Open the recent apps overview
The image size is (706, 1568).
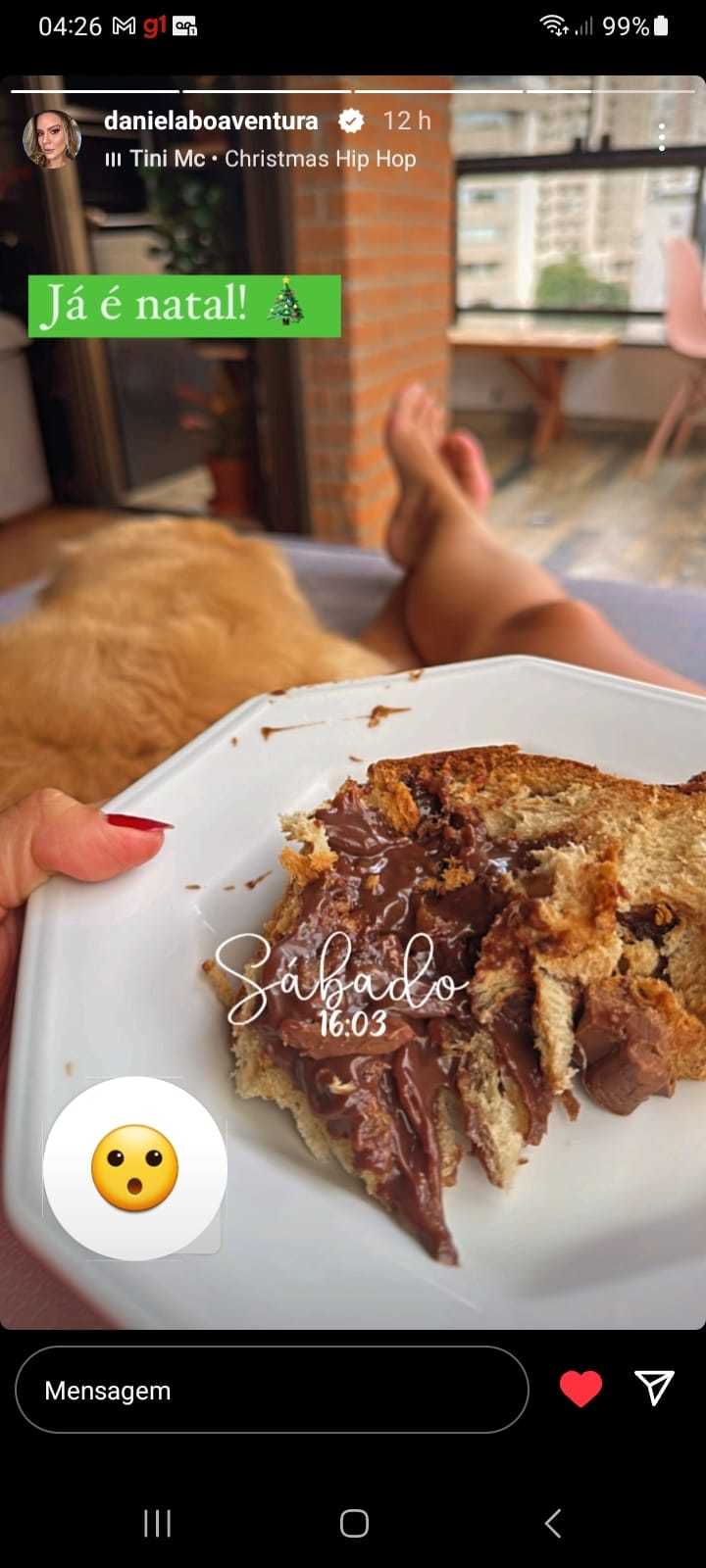pyautogui.click(x=157, y=1523)
